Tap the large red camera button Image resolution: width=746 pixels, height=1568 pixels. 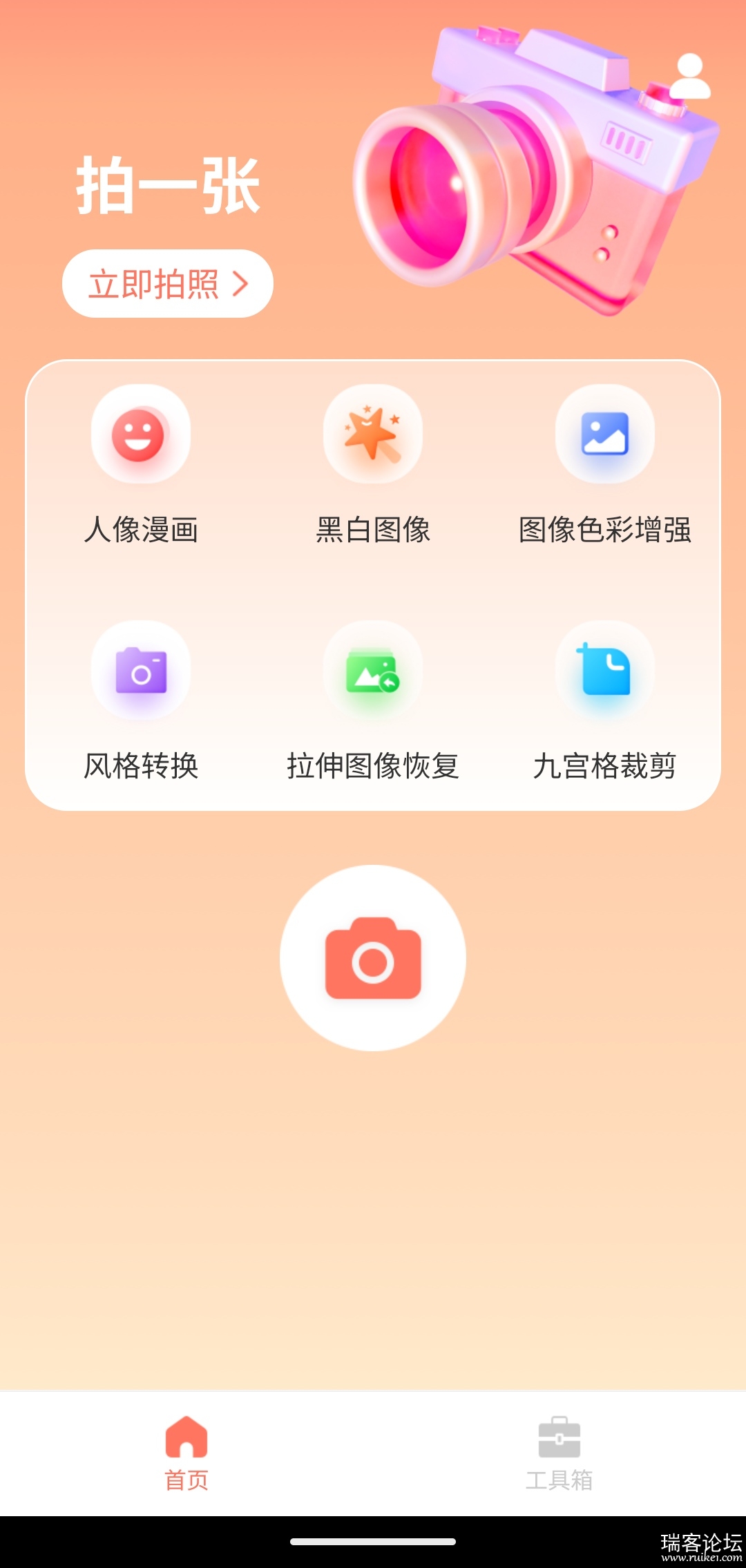click(373, 958)
